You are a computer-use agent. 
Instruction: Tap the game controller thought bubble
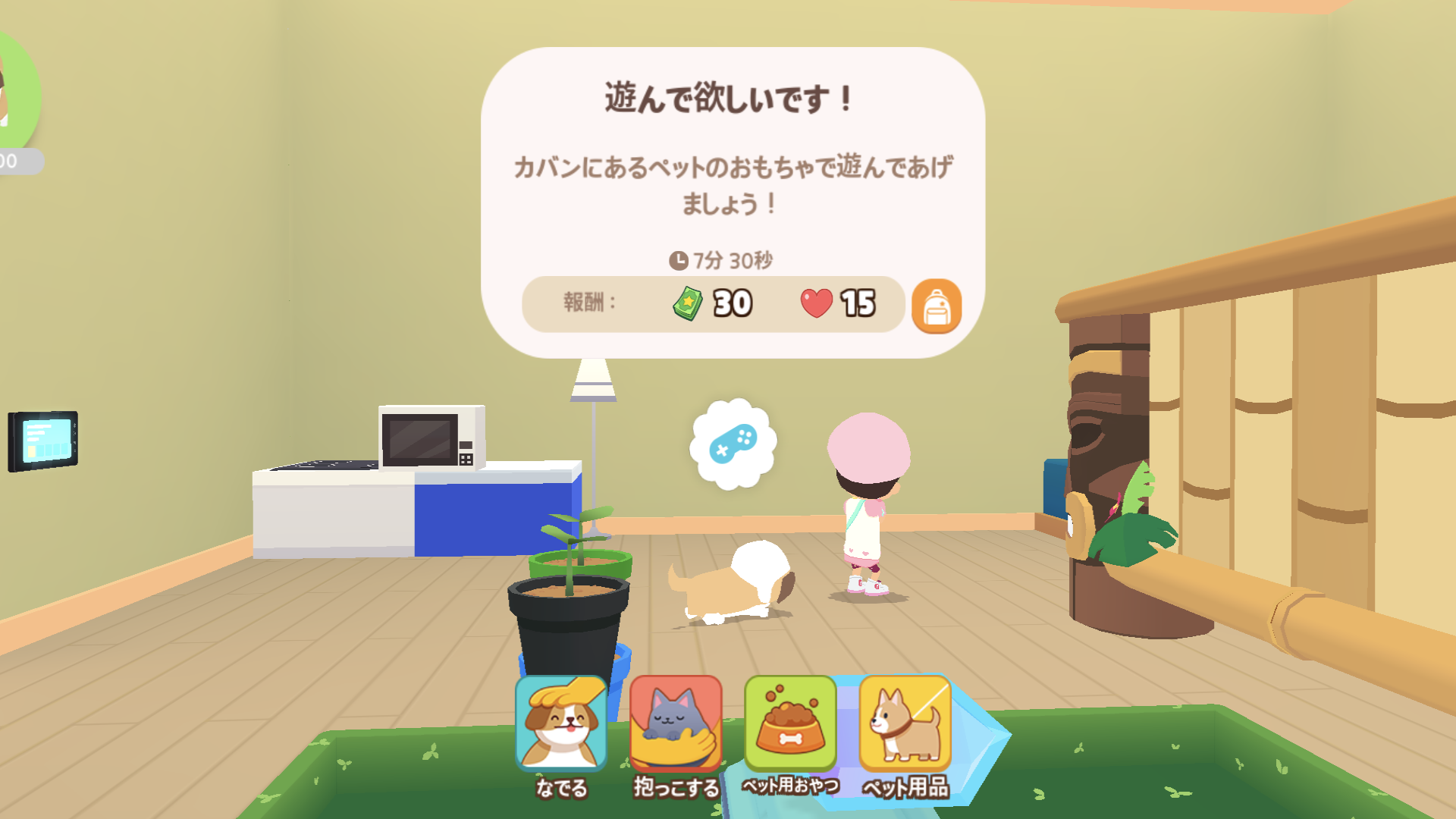click(733, 444)
